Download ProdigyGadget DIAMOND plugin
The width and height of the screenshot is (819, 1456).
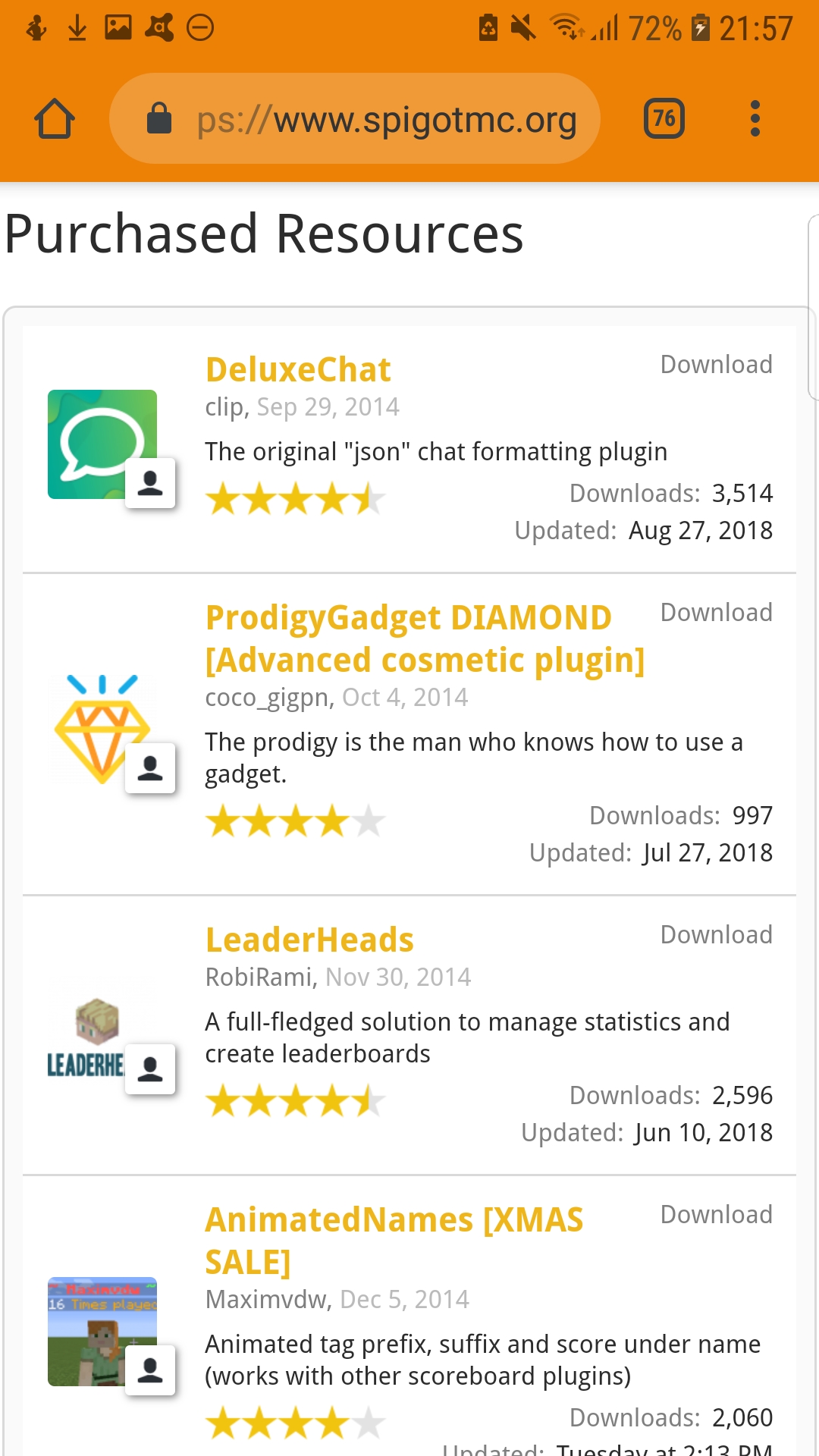pos(716,613)
